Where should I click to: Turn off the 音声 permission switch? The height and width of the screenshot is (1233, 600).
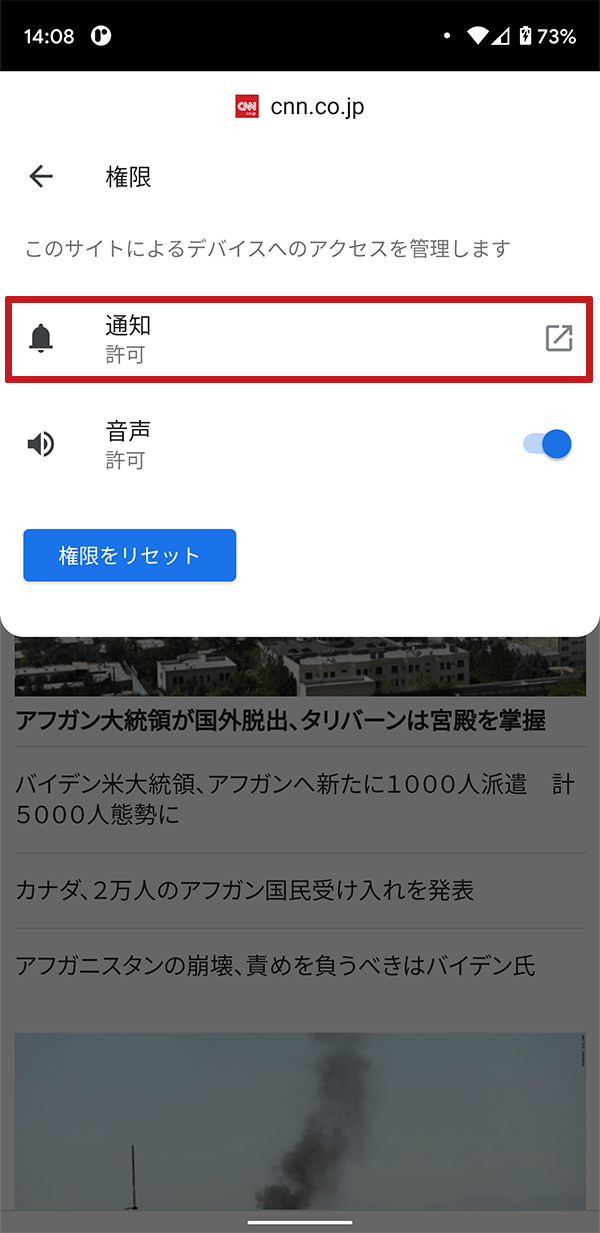548,444
